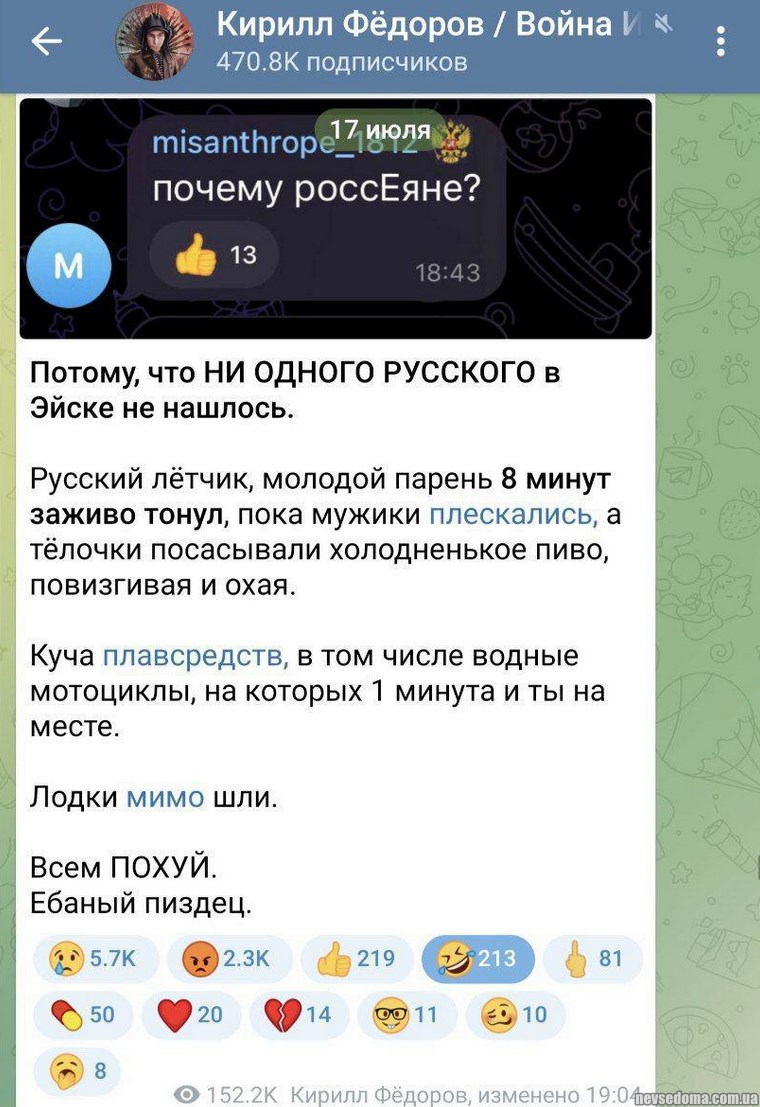Add angry face reaction with 2.3K
The width and height of the screenshot is (760, 1107).
[226, 959]
